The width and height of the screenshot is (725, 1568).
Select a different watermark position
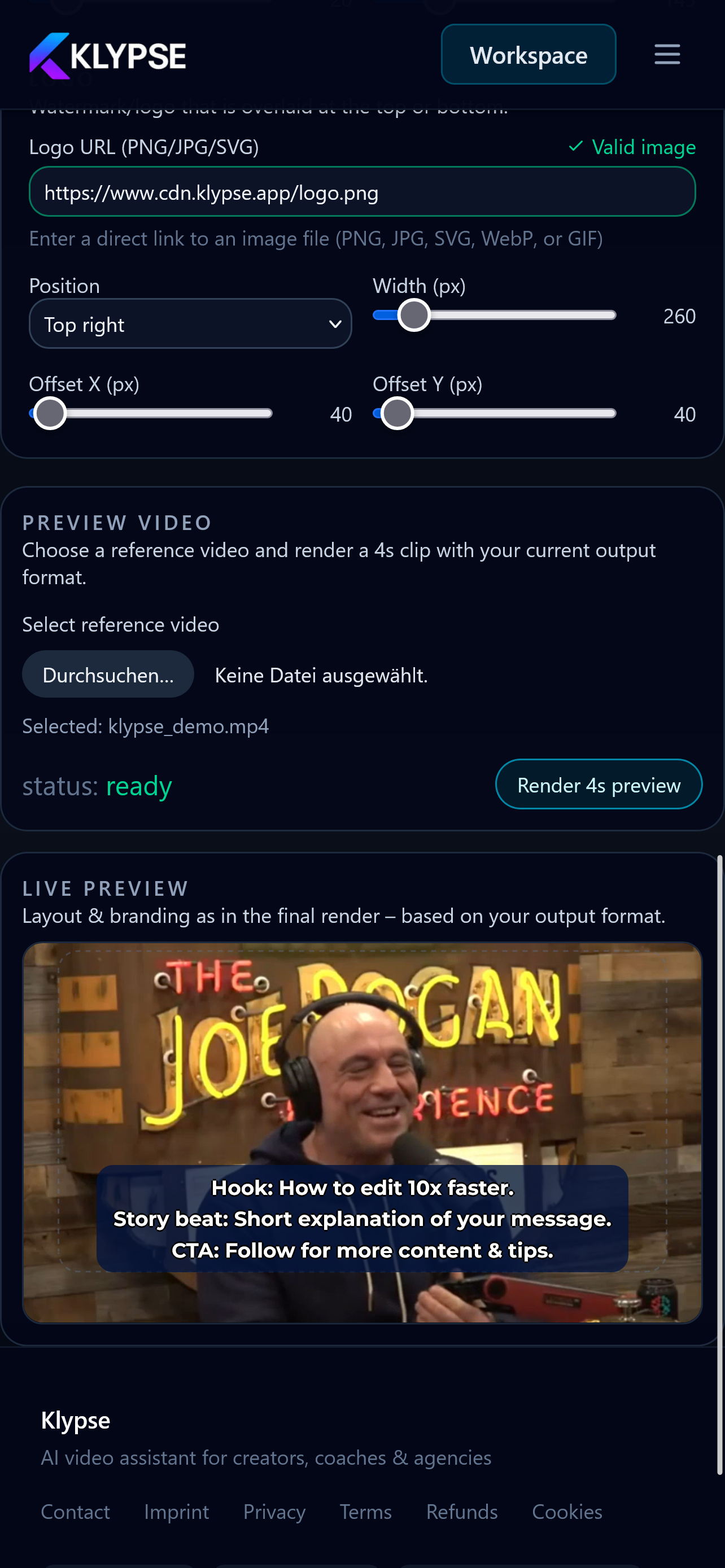(190, 323)
